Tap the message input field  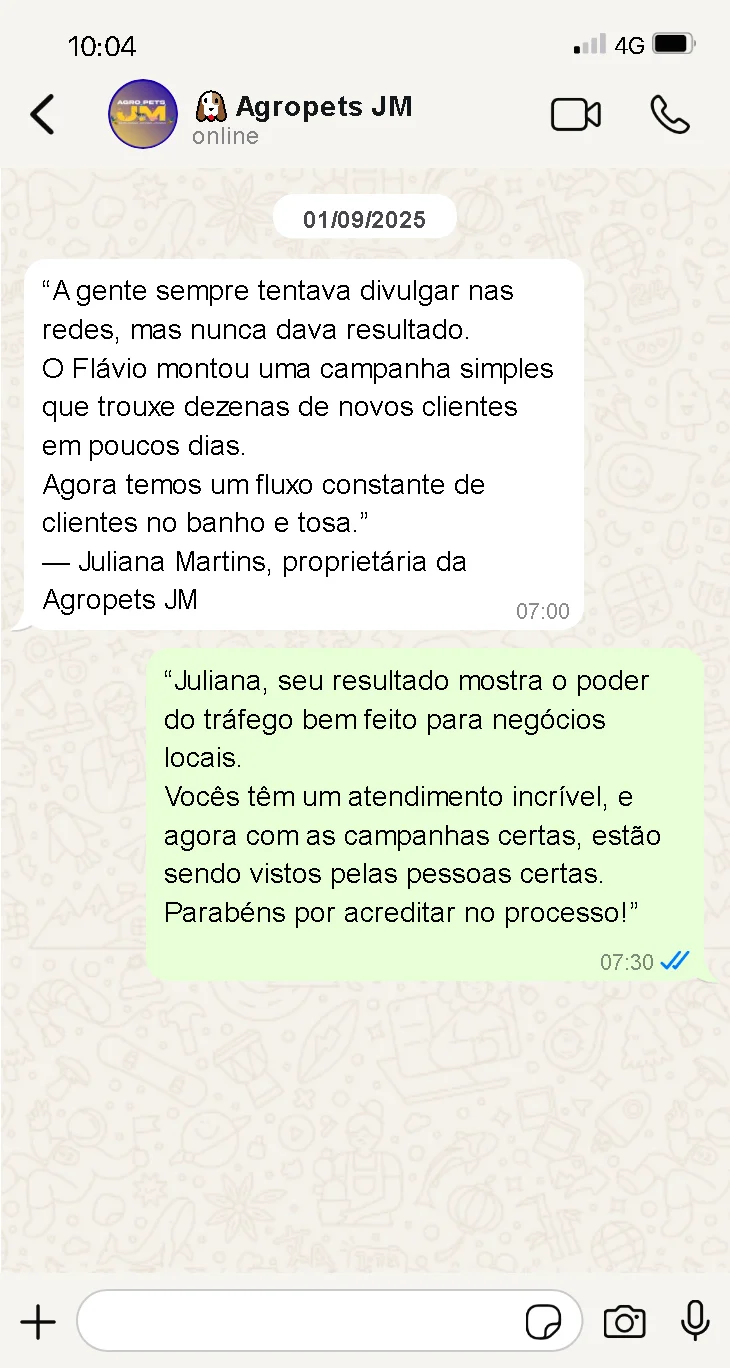(300, 1322)
